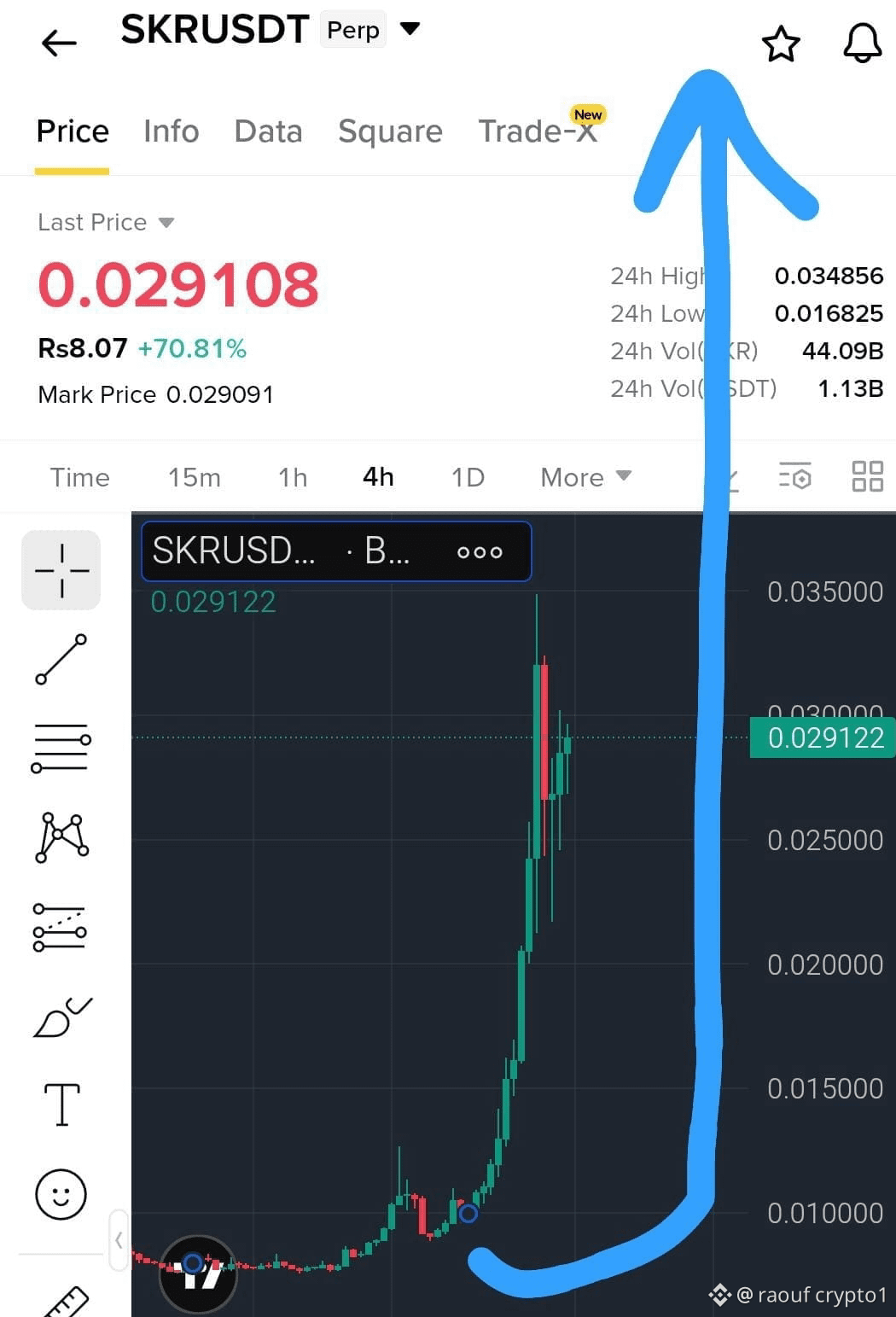Open the chart layout grid icon
This screenshot has width=896, height=1317.
tap(868, 476)
